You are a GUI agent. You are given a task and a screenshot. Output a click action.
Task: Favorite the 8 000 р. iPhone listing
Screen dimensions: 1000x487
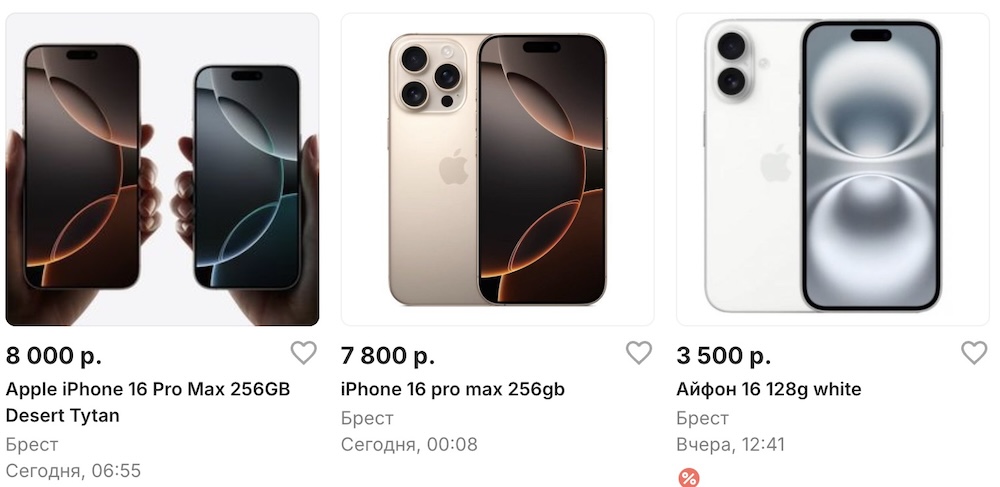(303, 353)
